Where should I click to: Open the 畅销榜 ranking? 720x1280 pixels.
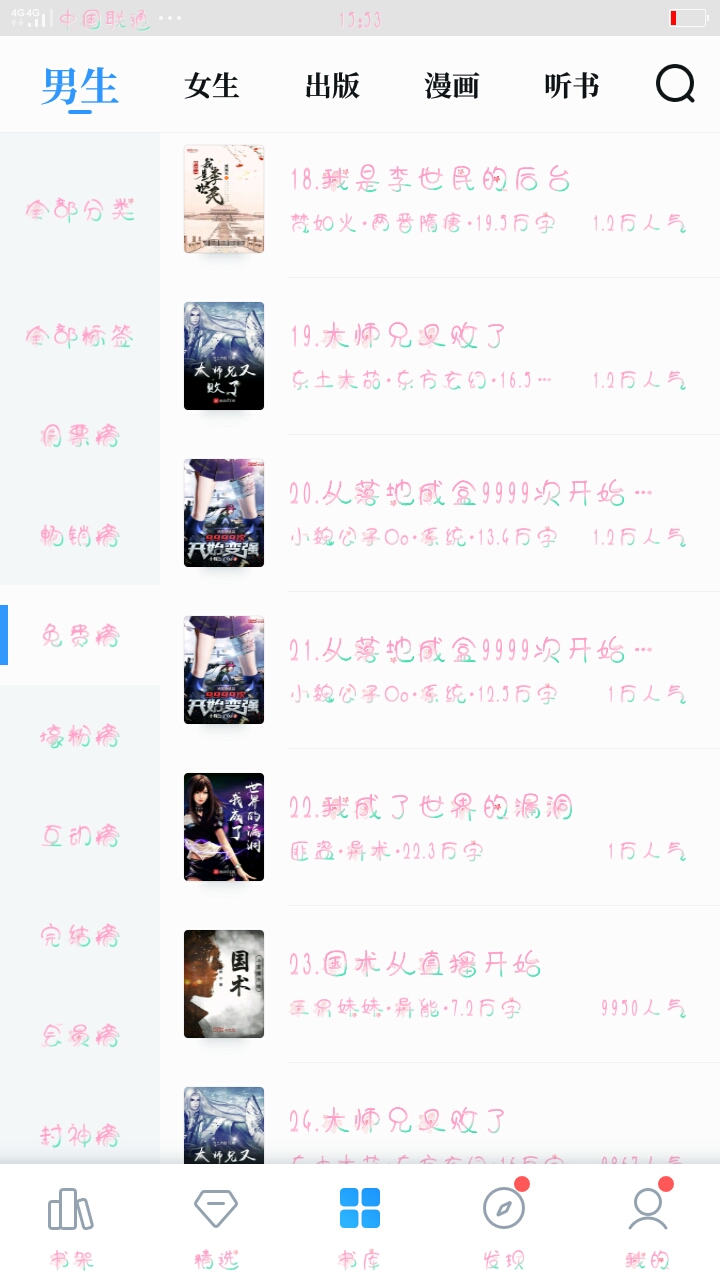pyautogui.click(x=80, y=536)
